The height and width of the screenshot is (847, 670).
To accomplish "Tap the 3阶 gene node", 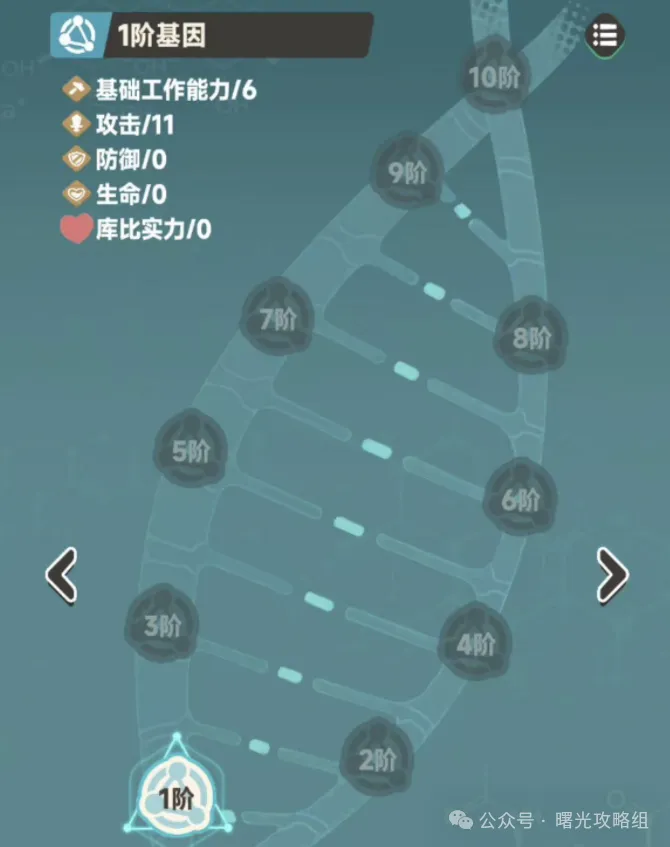I will (x=162, y=626).
